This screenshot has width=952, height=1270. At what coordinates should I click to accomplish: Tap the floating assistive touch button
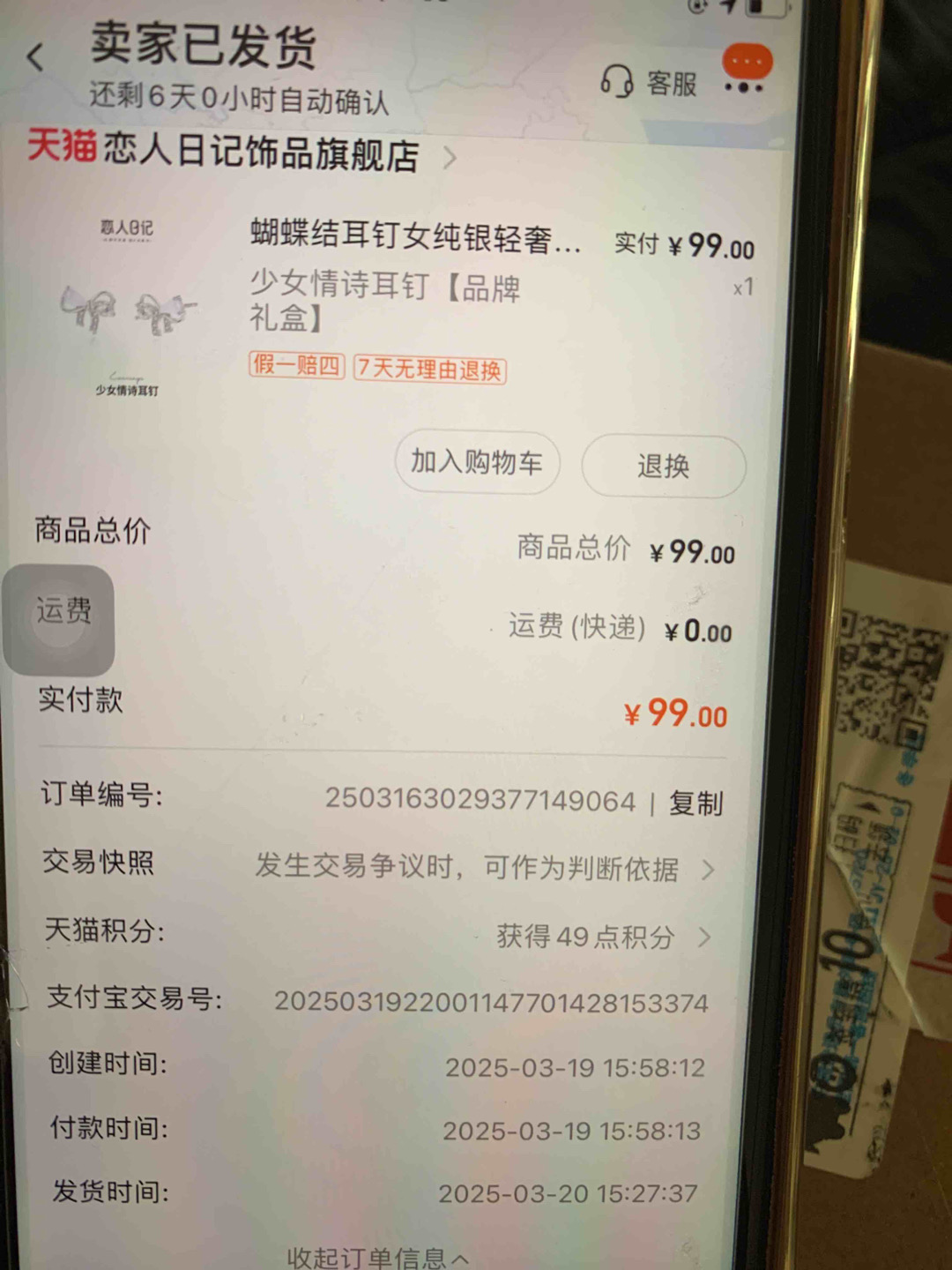[59, 621]
